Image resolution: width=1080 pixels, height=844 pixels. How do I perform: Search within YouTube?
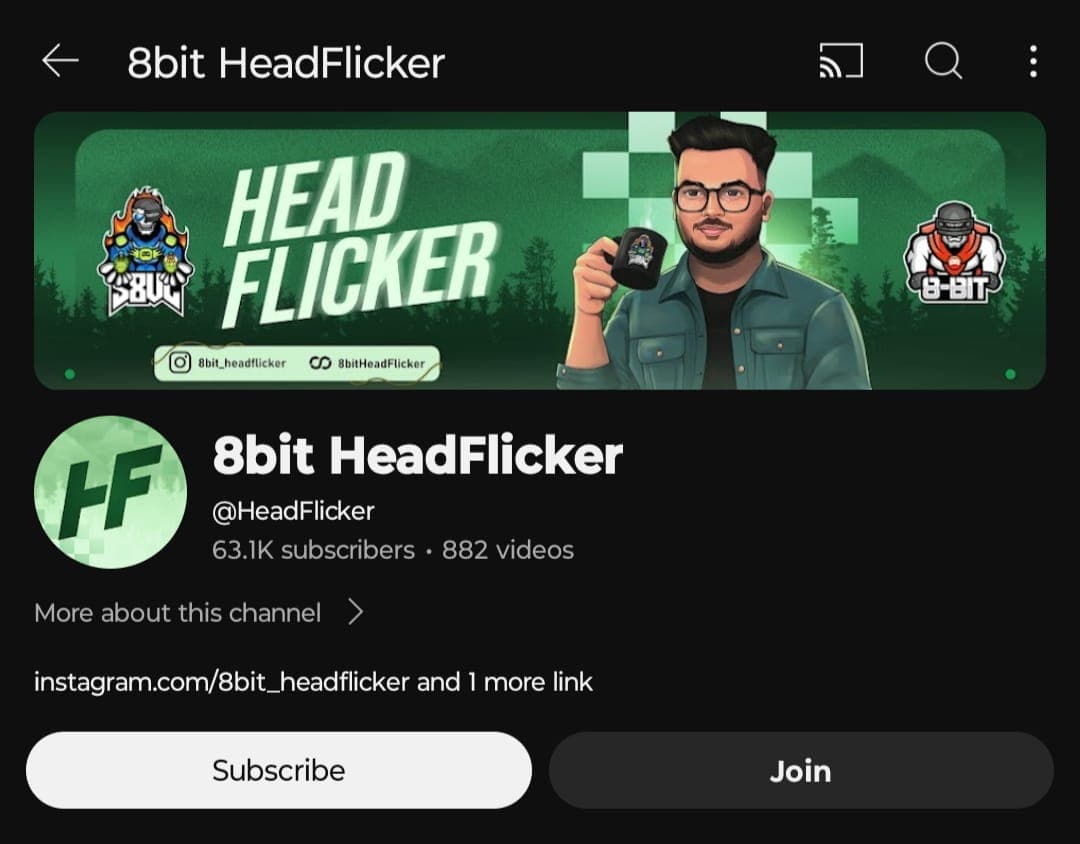pyautogui.click(x=942, y=62)
